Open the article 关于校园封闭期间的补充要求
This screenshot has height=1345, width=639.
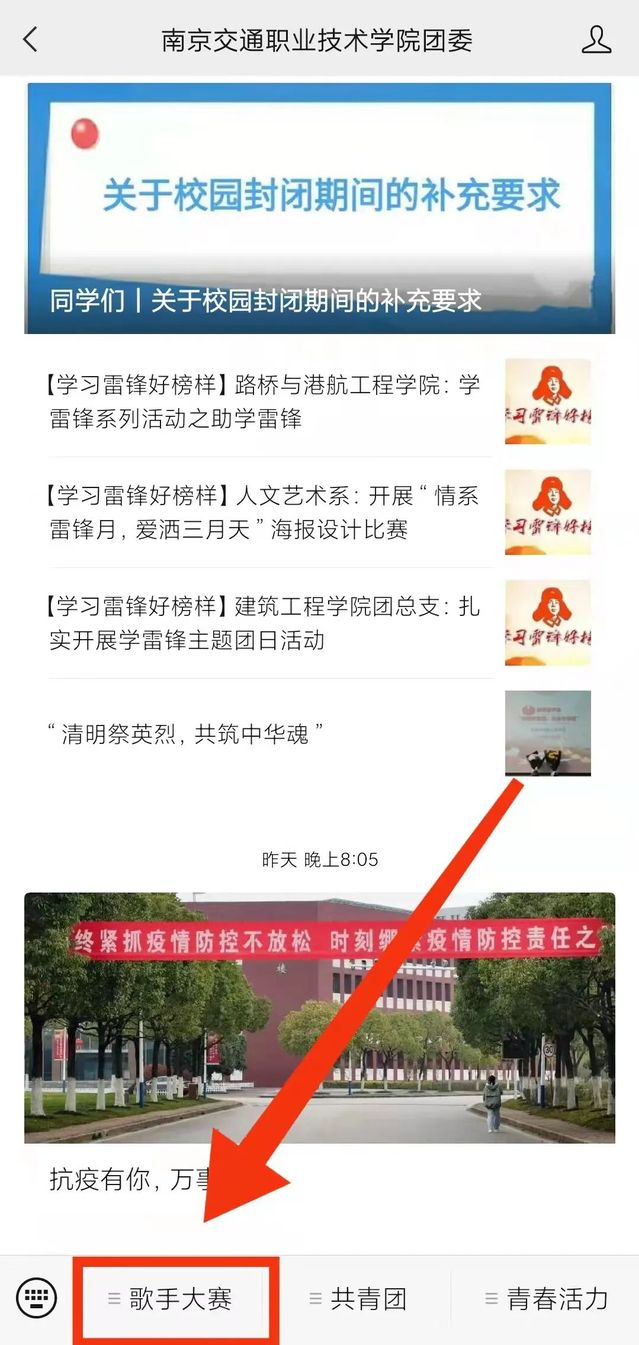[319, 208]
